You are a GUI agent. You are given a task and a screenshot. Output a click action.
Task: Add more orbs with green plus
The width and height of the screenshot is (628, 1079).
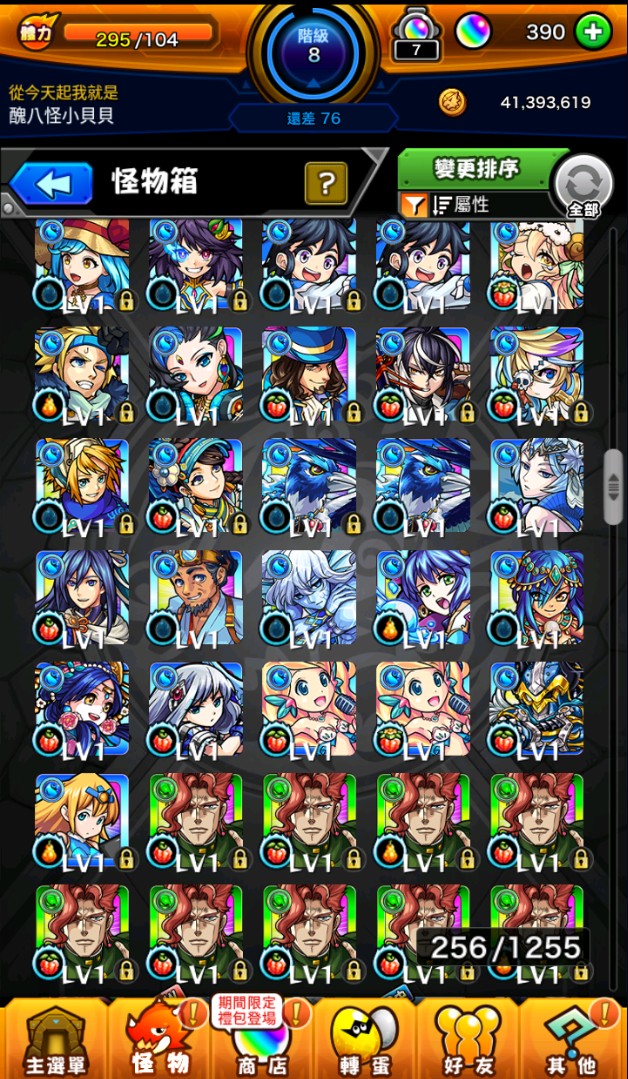(x=593, y=33)
